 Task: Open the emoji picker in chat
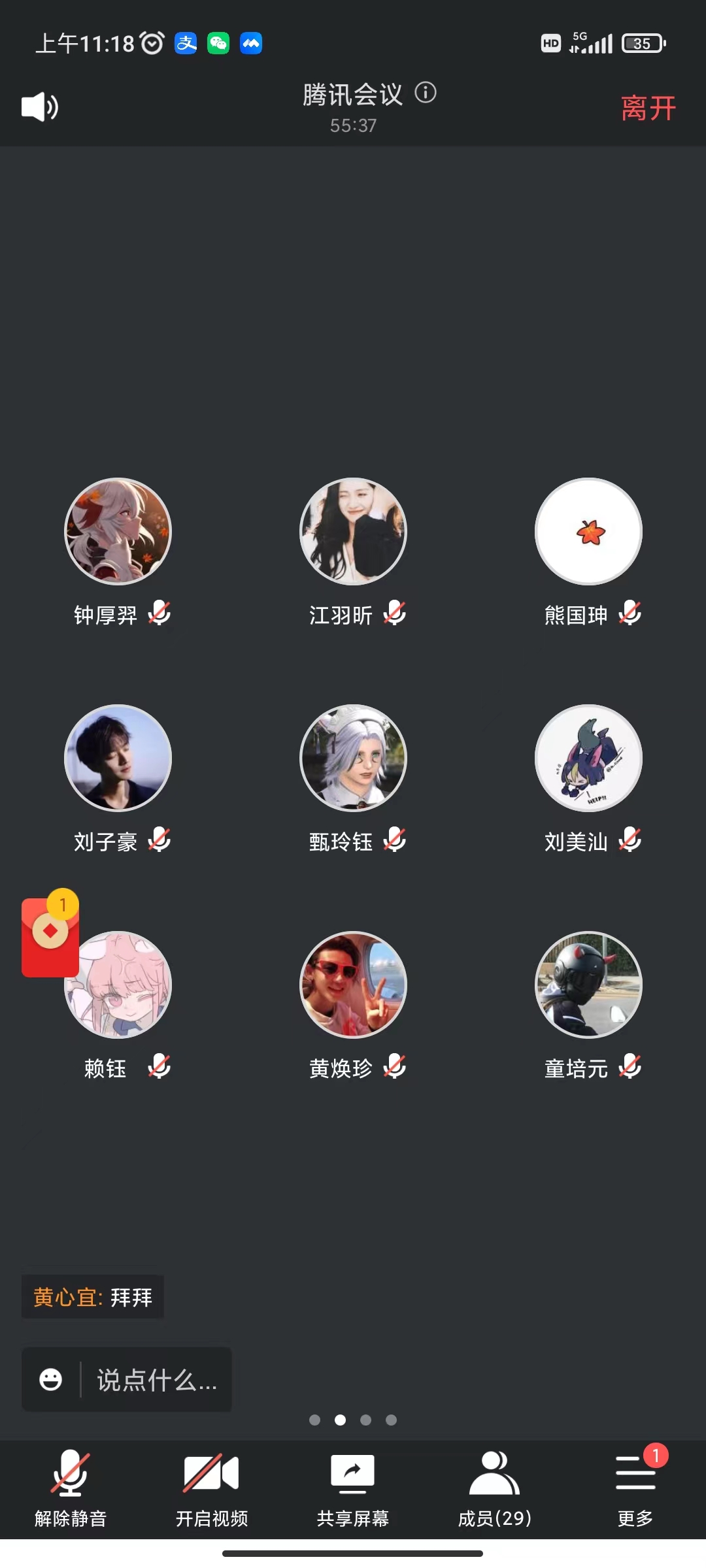(51, 1380)
